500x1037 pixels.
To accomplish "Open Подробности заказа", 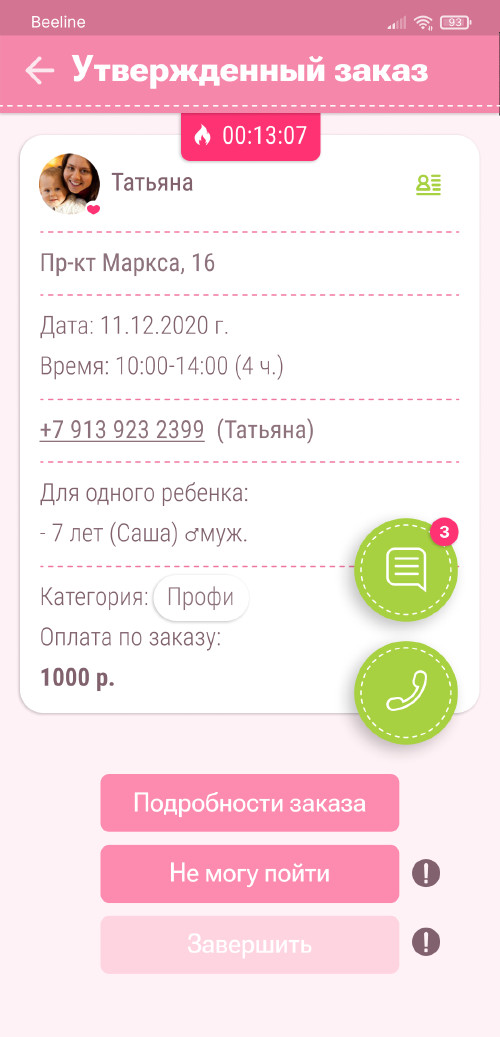I will (x=250, y=803).
